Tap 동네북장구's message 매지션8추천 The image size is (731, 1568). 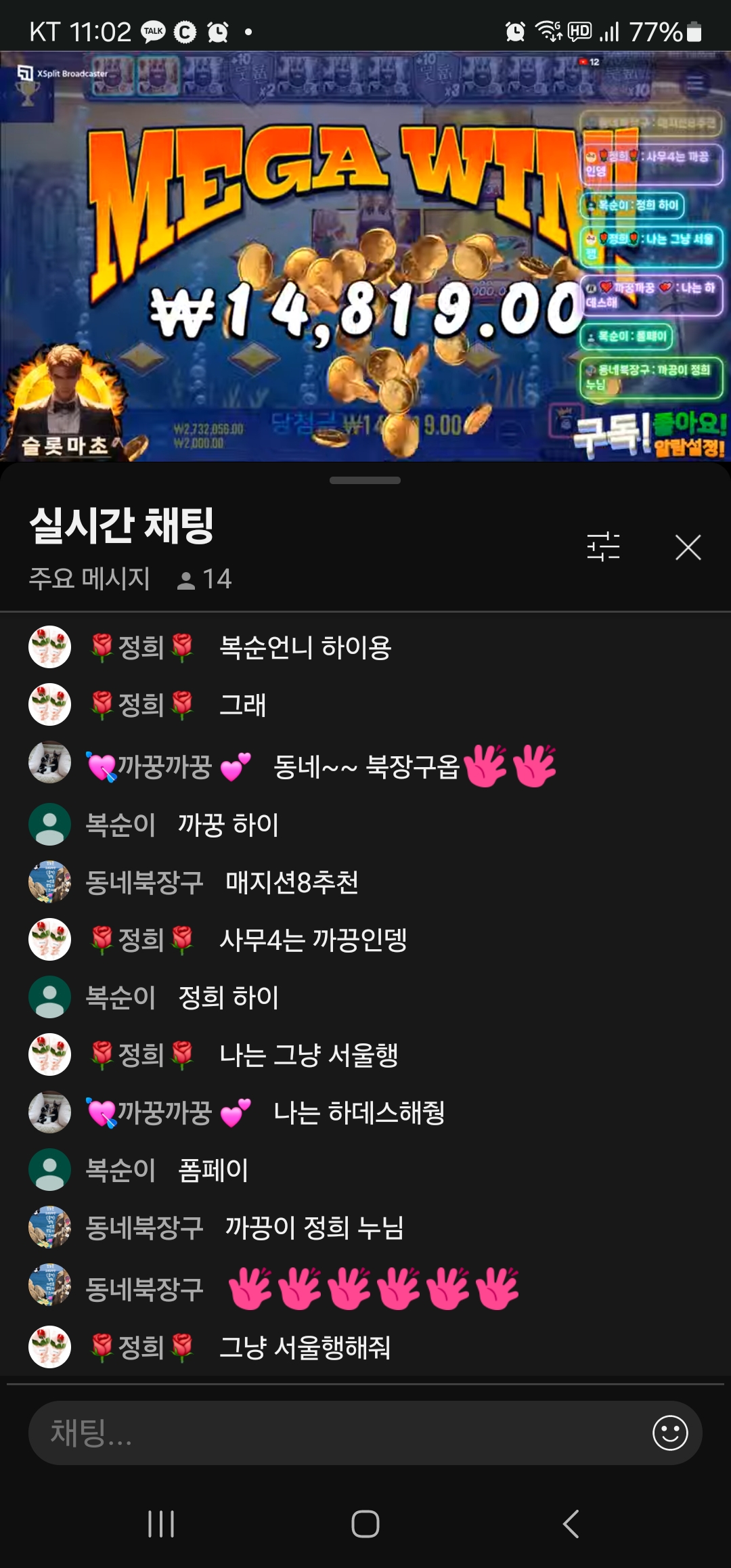click(x=292, y=882)
